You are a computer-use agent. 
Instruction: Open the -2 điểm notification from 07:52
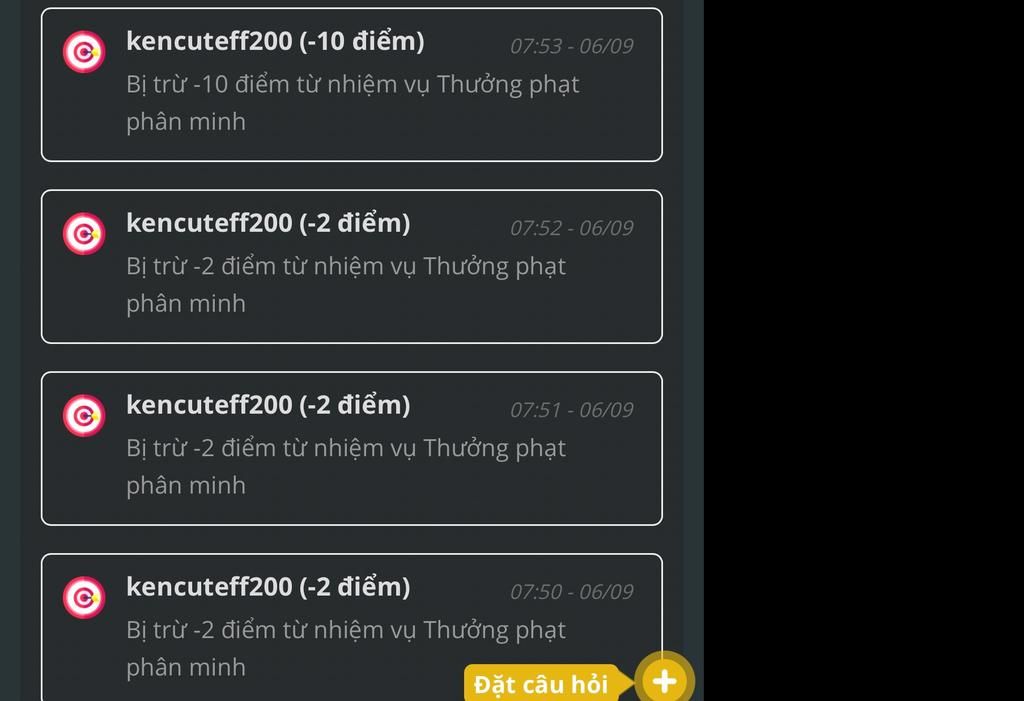click(351, 267)
